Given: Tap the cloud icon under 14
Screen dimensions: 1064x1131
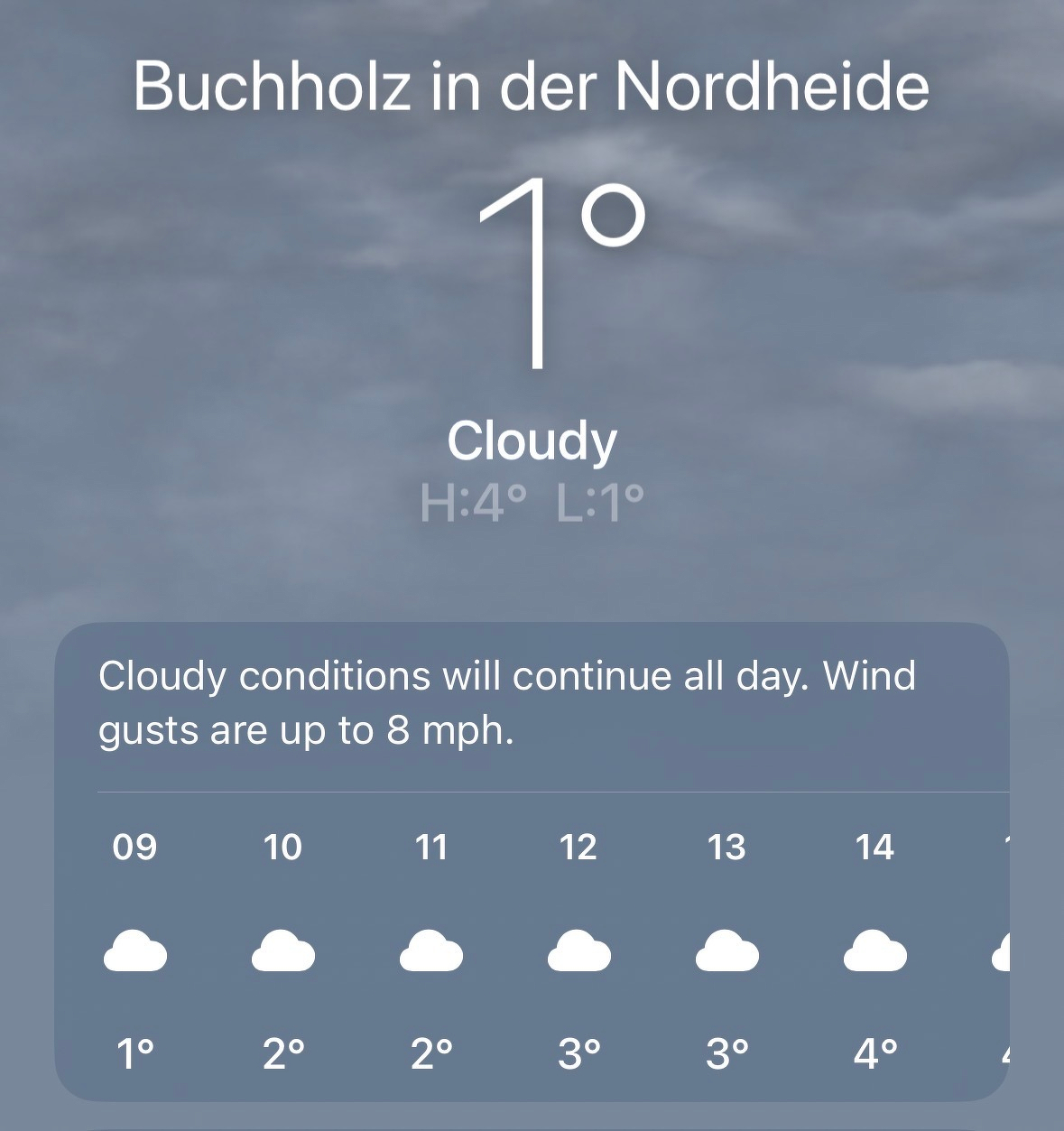Looking at the screenshot, I should pyautogui.click(x=876, y=950).
